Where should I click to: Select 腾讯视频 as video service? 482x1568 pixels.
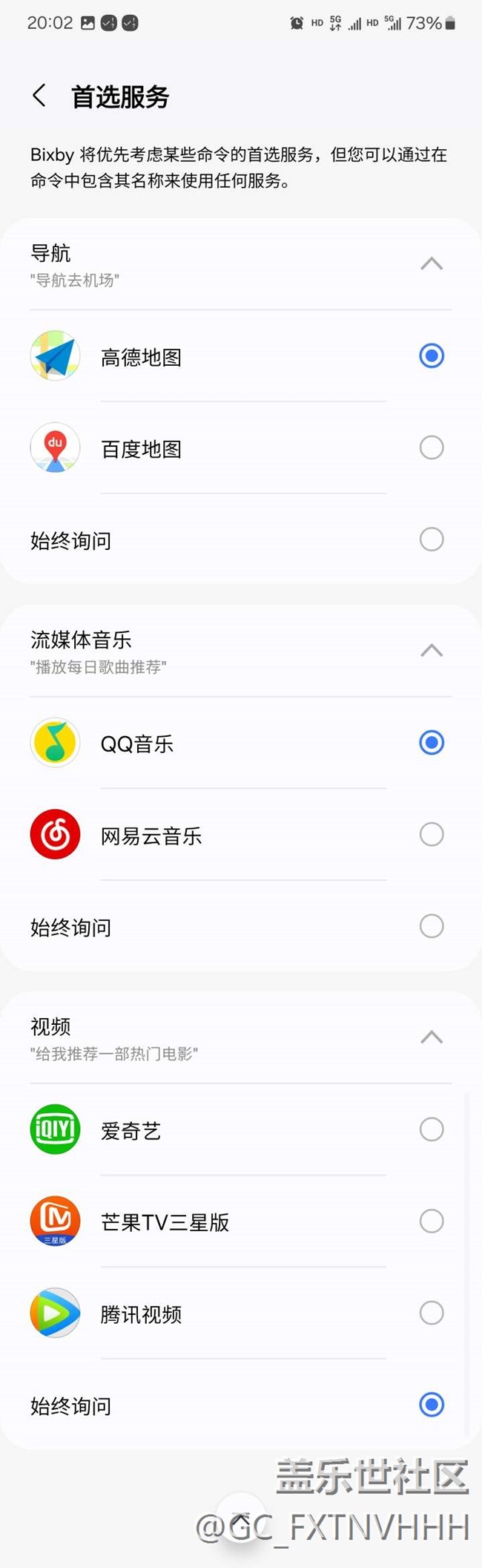click(241, 1313)
